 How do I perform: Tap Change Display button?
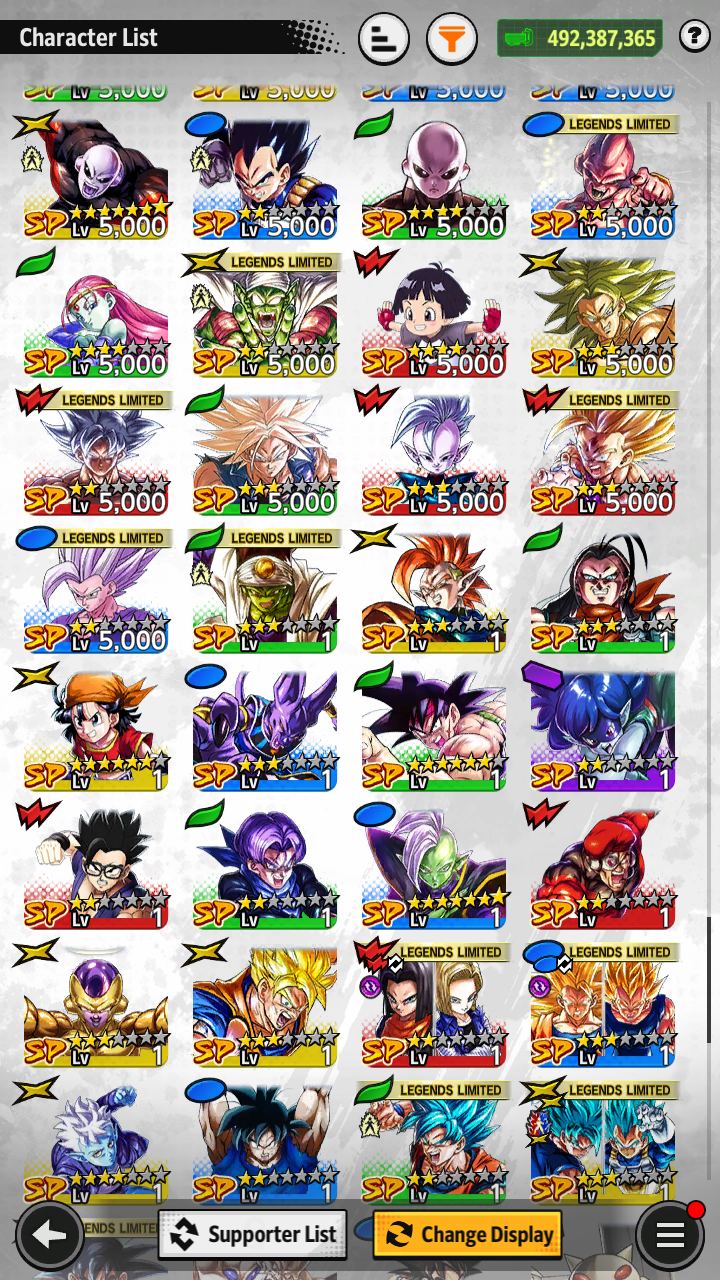(x=468, y=1234)
